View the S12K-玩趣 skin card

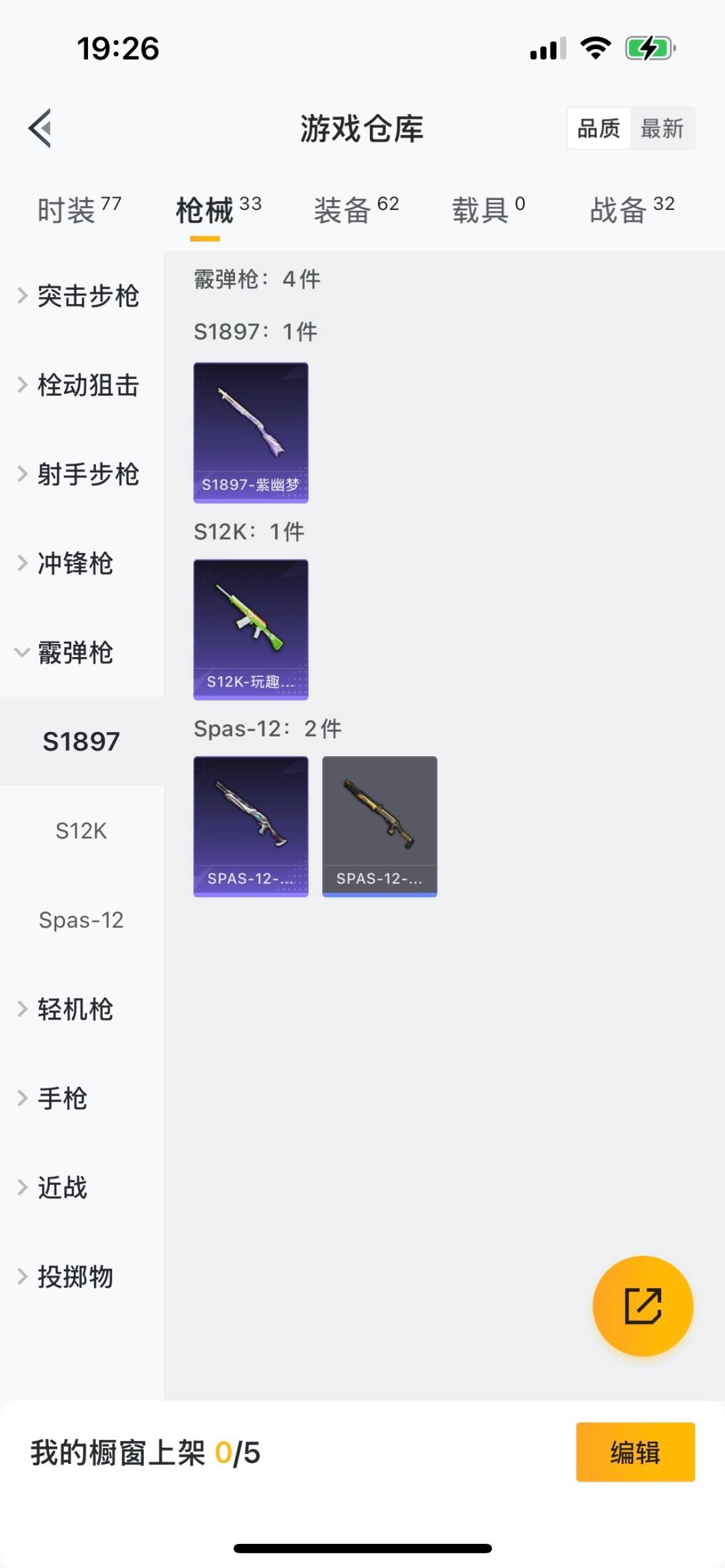(x=251, y=629)
